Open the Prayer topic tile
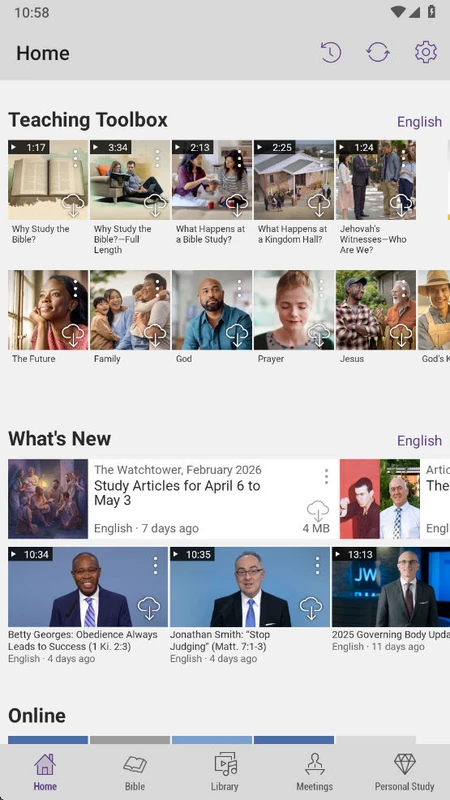The height and width of the screenshot is (800, 450). coord(293,310)
